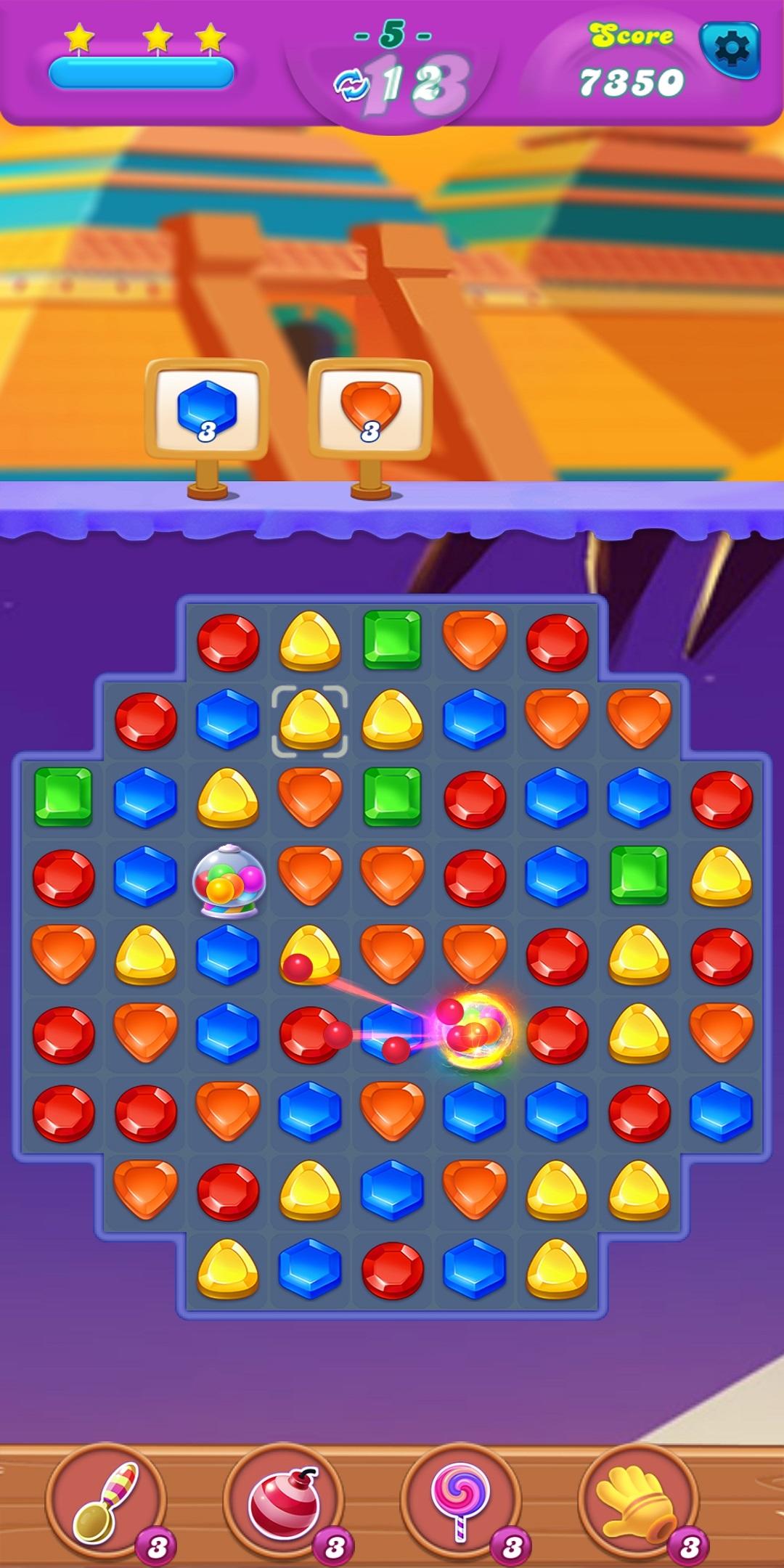Open the settings gear
Viewport: 784px width, 1568px height.
coord(730,49)
